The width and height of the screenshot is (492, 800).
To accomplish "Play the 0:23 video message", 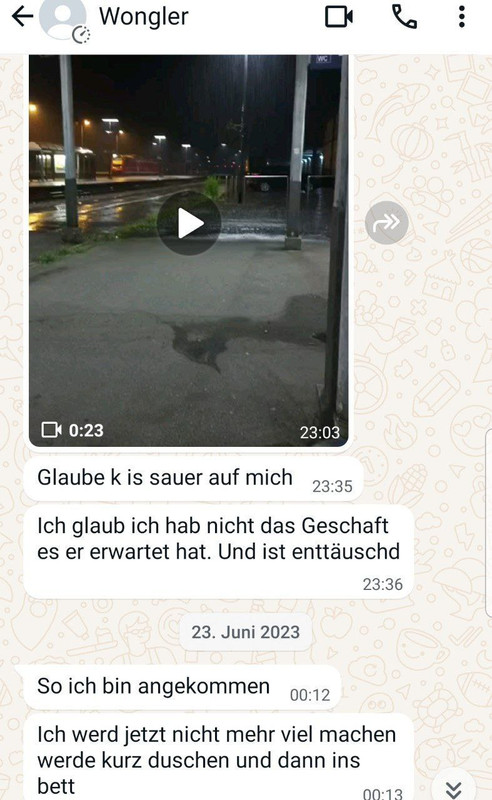I will [x=189, y=223].
